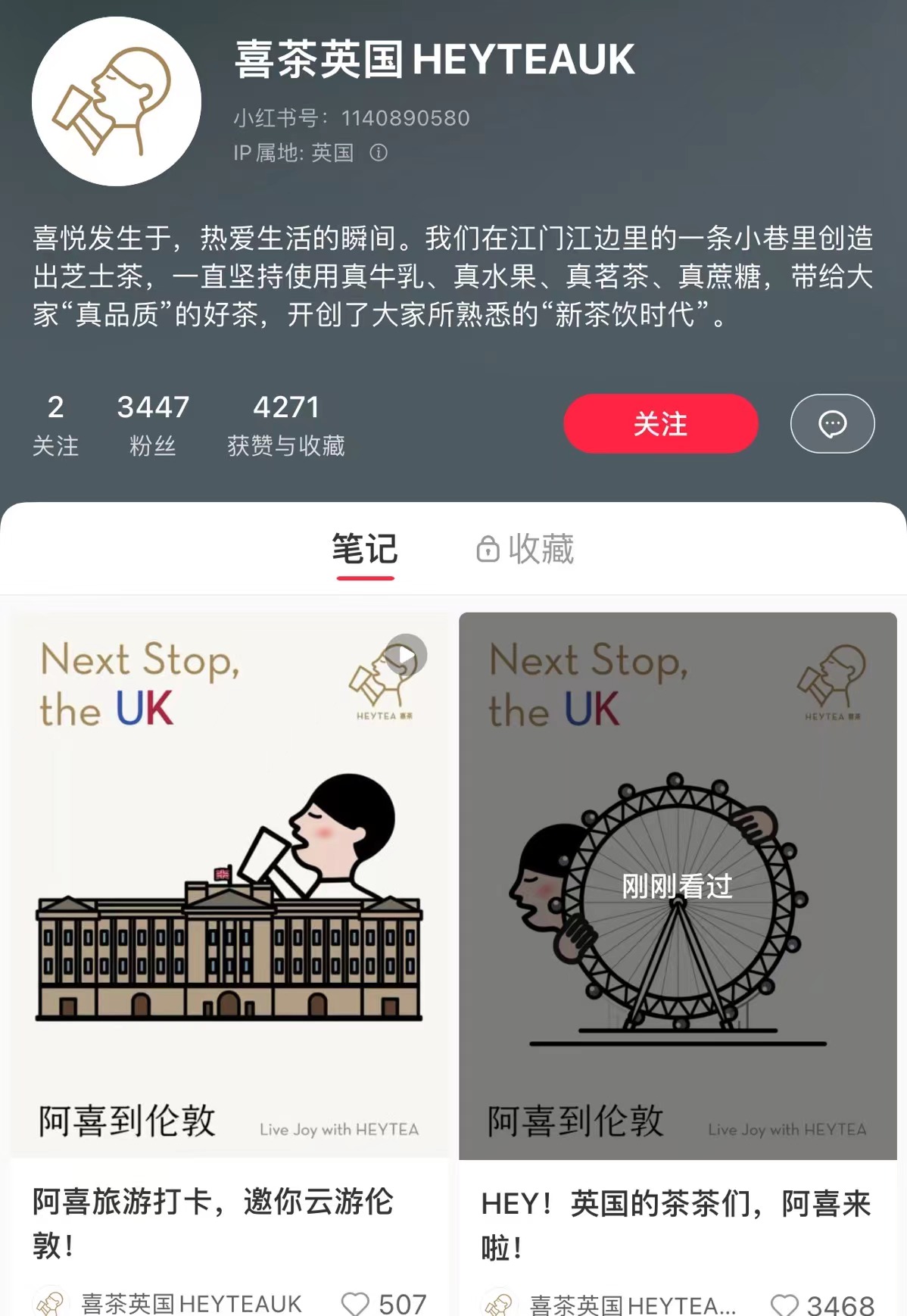
Task: Open the 粉丝 followers count
Action: (153, 426)
